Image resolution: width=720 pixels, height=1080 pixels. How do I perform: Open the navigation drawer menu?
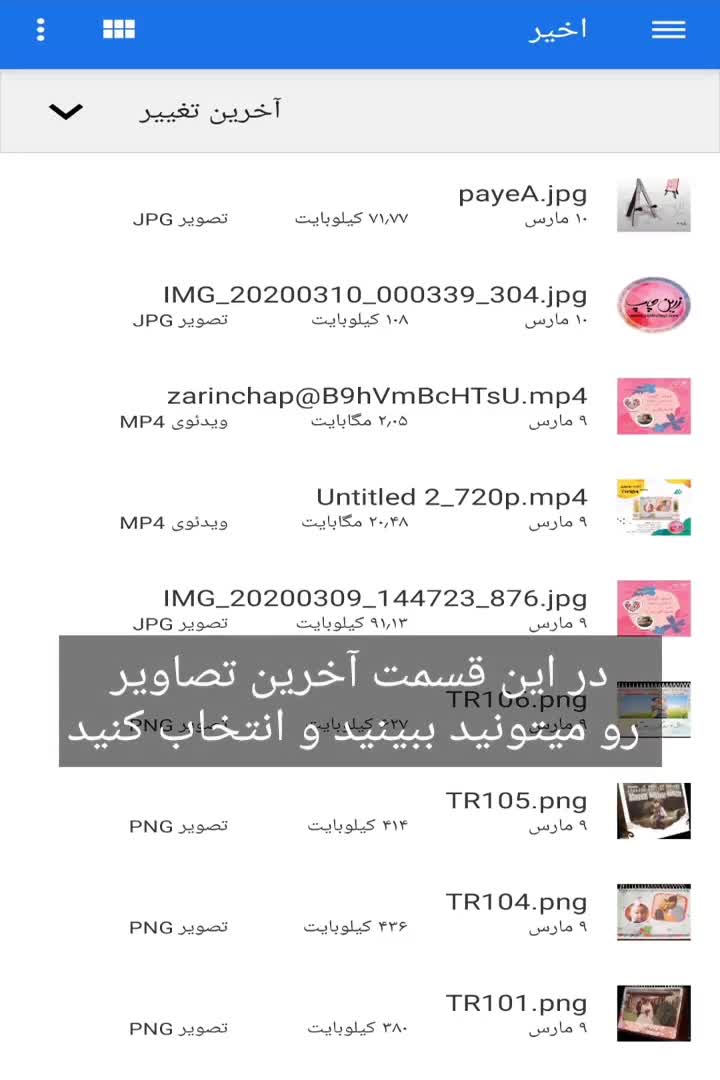click(x=668, y=30)
